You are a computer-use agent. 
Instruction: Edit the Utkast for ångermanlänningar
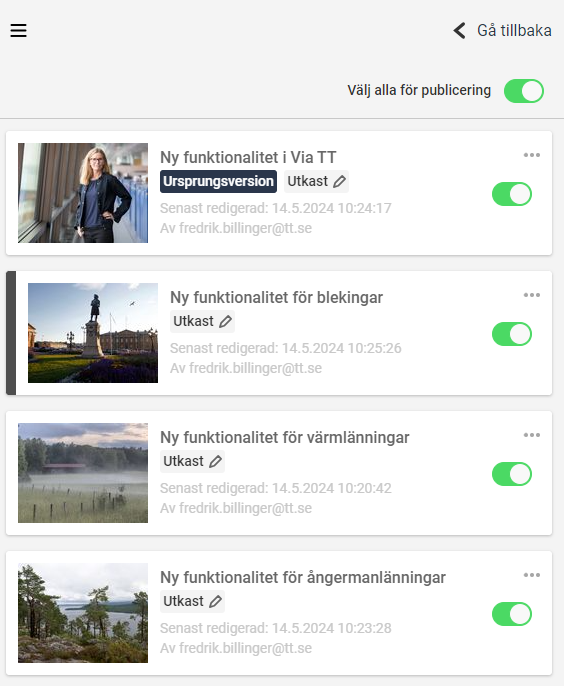pyautogui.click(x=192, y=601)
